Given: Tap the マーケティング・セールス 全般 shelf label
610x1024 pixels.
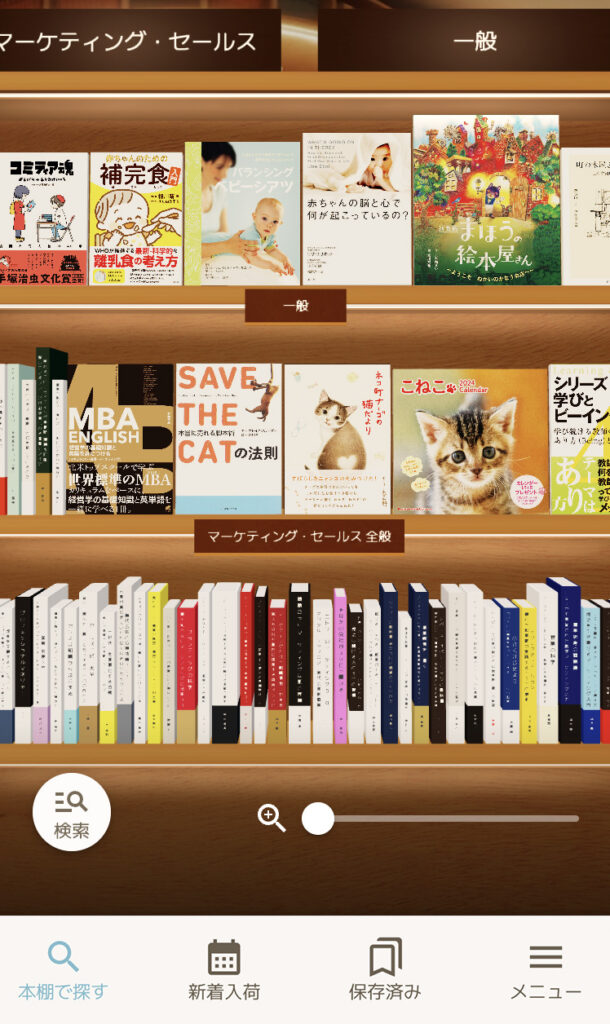Looking at the screenshot, I should click(x=299, y=536).
